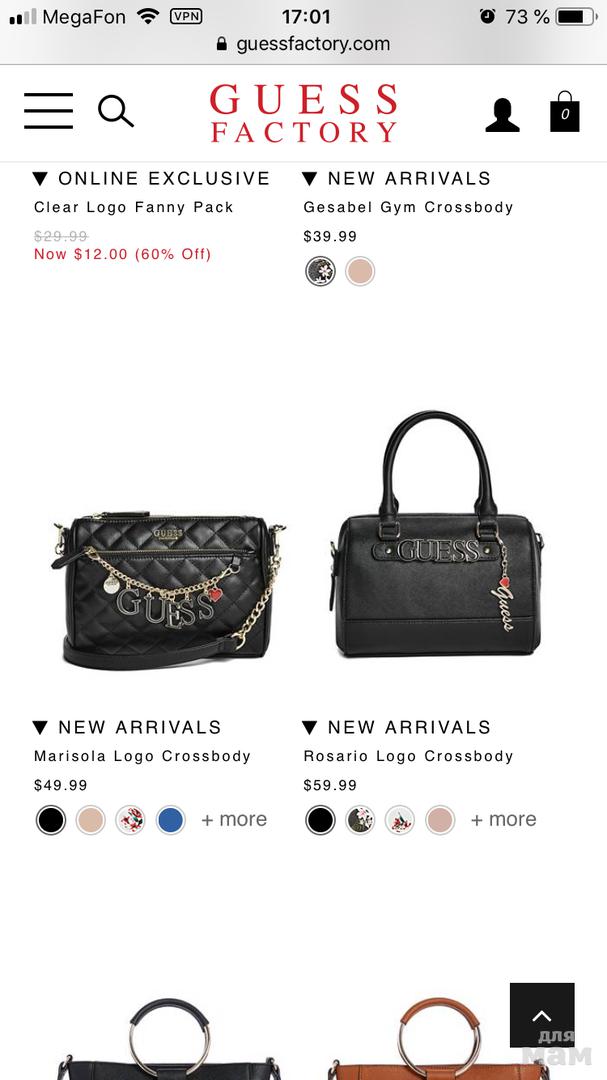Image resolution: width=607 pixels, height=1080 pixels.
Task: Select beige swatch for Marisola Logo Crossbody
Action: tap(91, 821)
